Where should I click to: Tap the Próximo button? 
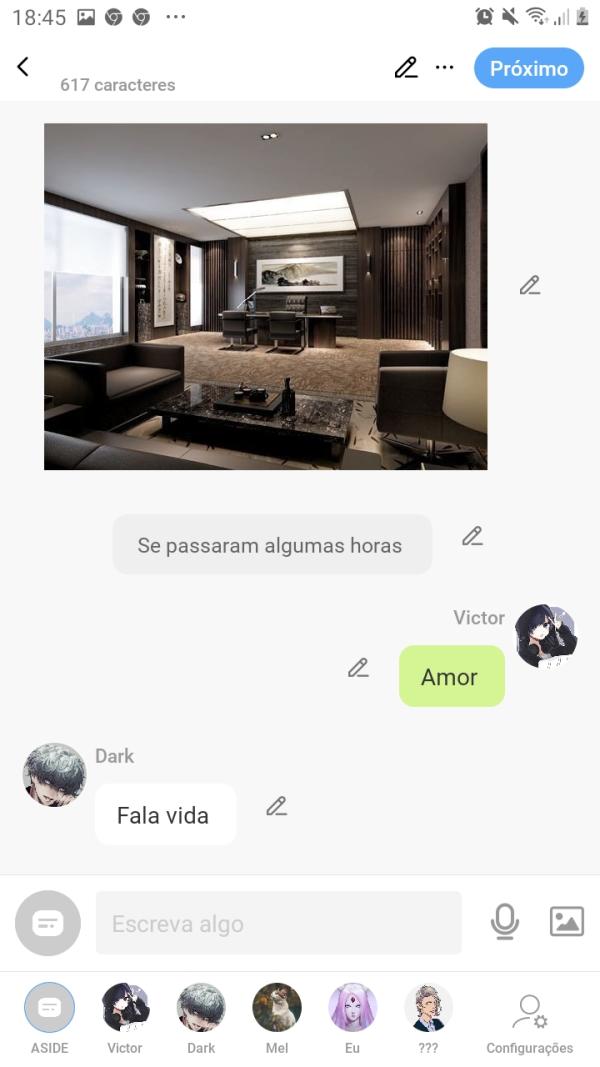coord(529,68)
